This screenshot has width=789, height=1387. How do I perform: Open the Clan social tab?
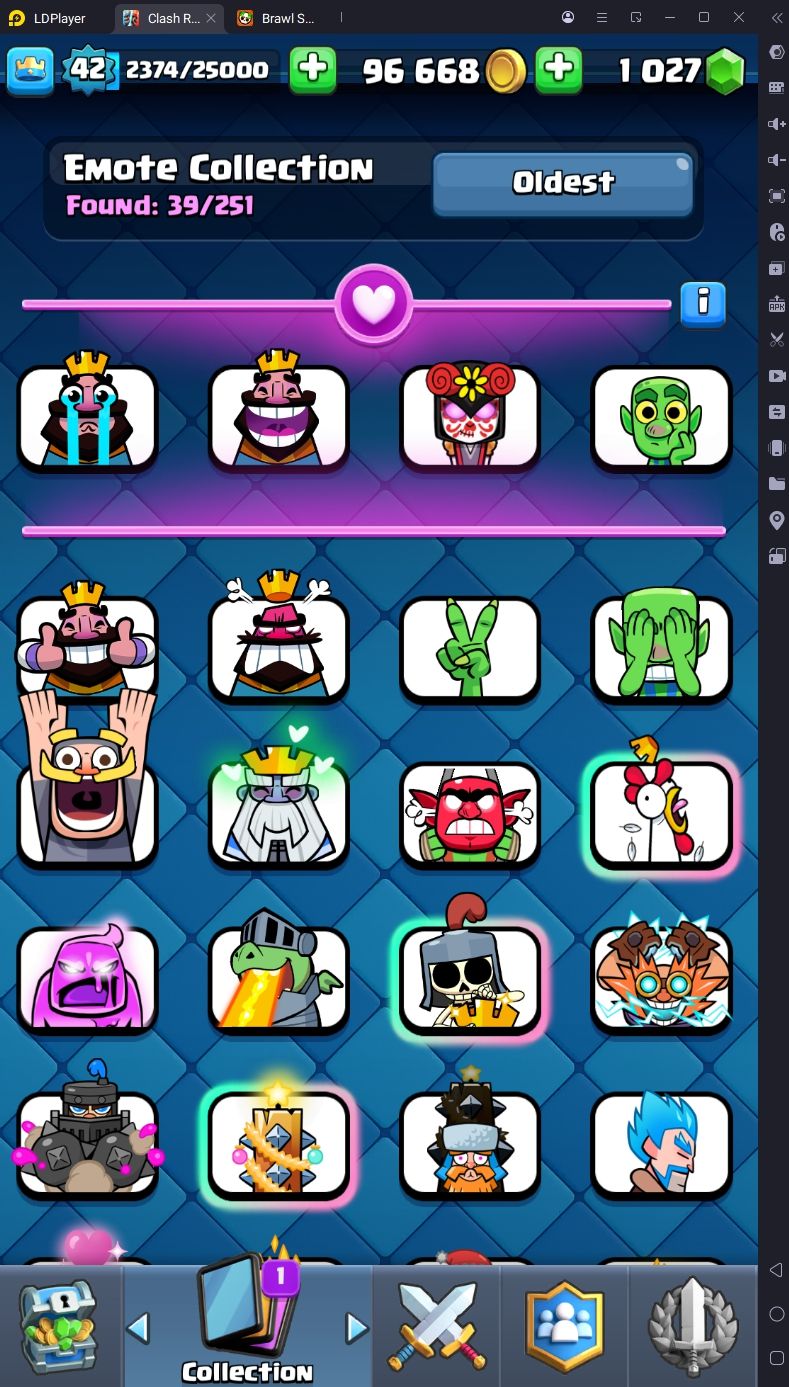point(564,1326)
